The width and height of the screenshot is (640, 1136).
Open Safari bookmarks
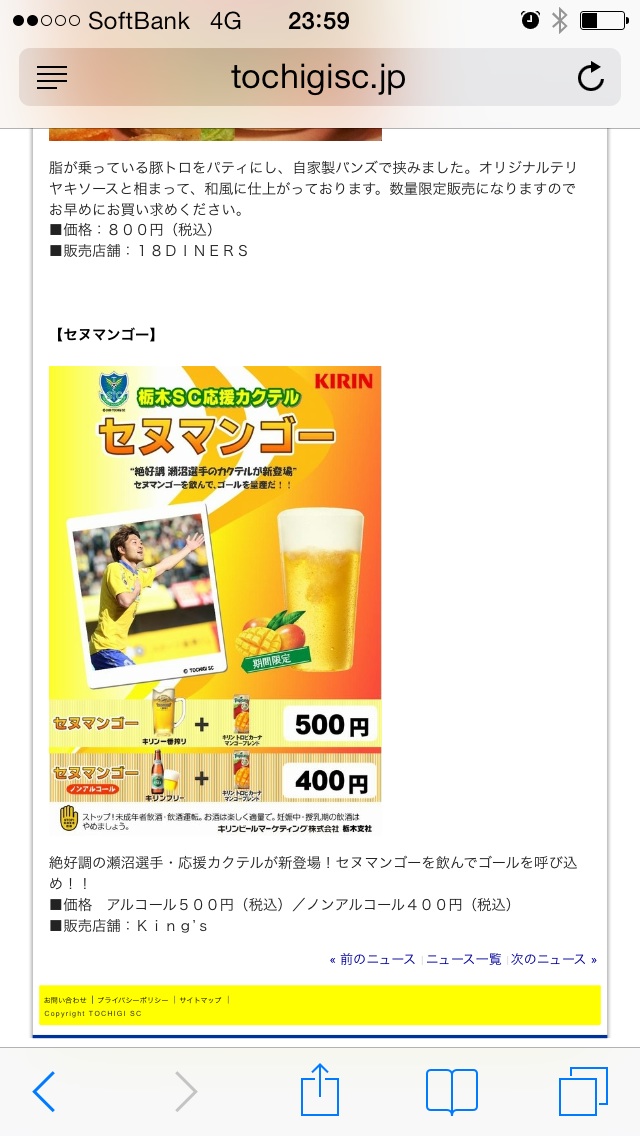(452, 1091)
